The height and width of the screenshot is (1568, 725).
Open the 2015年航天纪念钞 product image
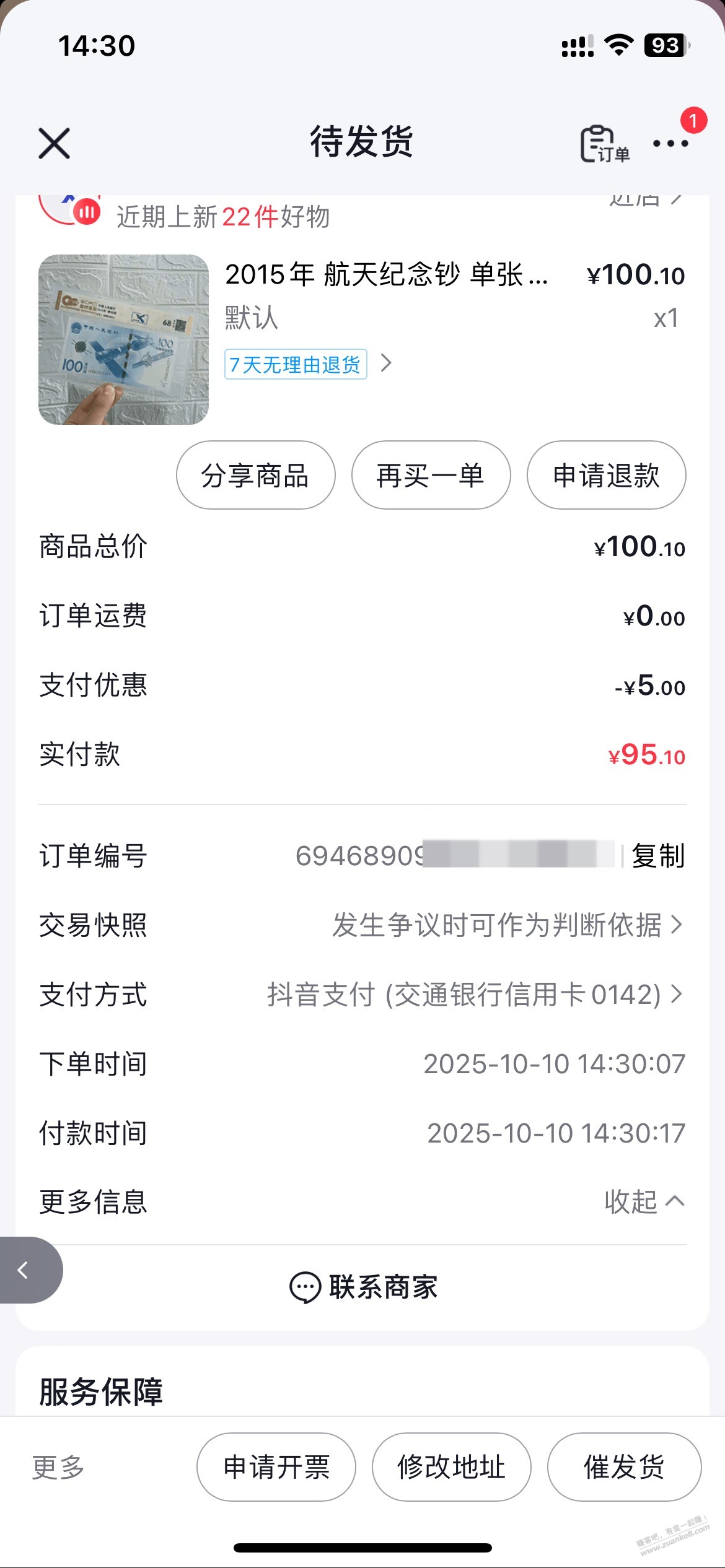click(123, 339)
